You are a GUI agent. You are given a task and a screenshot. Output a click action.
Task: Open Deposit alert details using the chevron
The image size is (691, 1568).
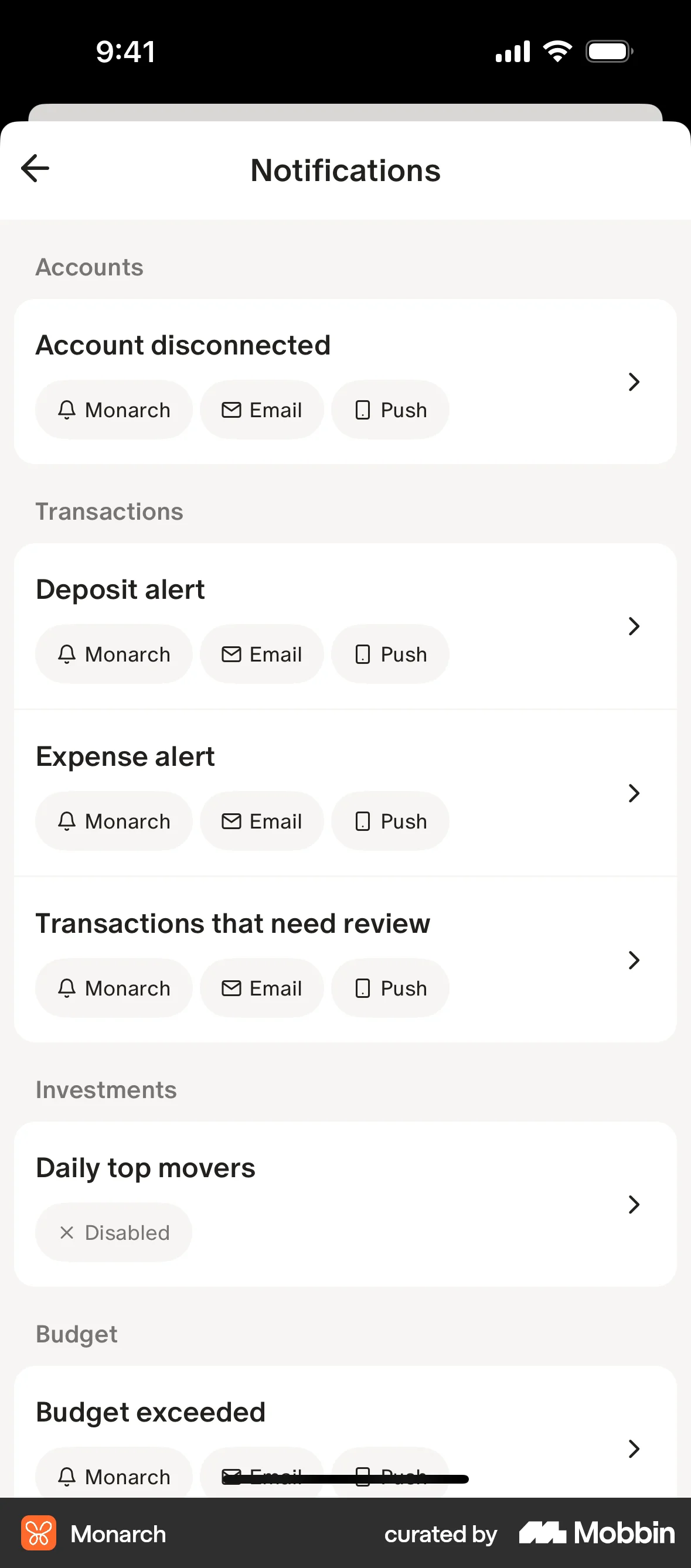(634, 626)
